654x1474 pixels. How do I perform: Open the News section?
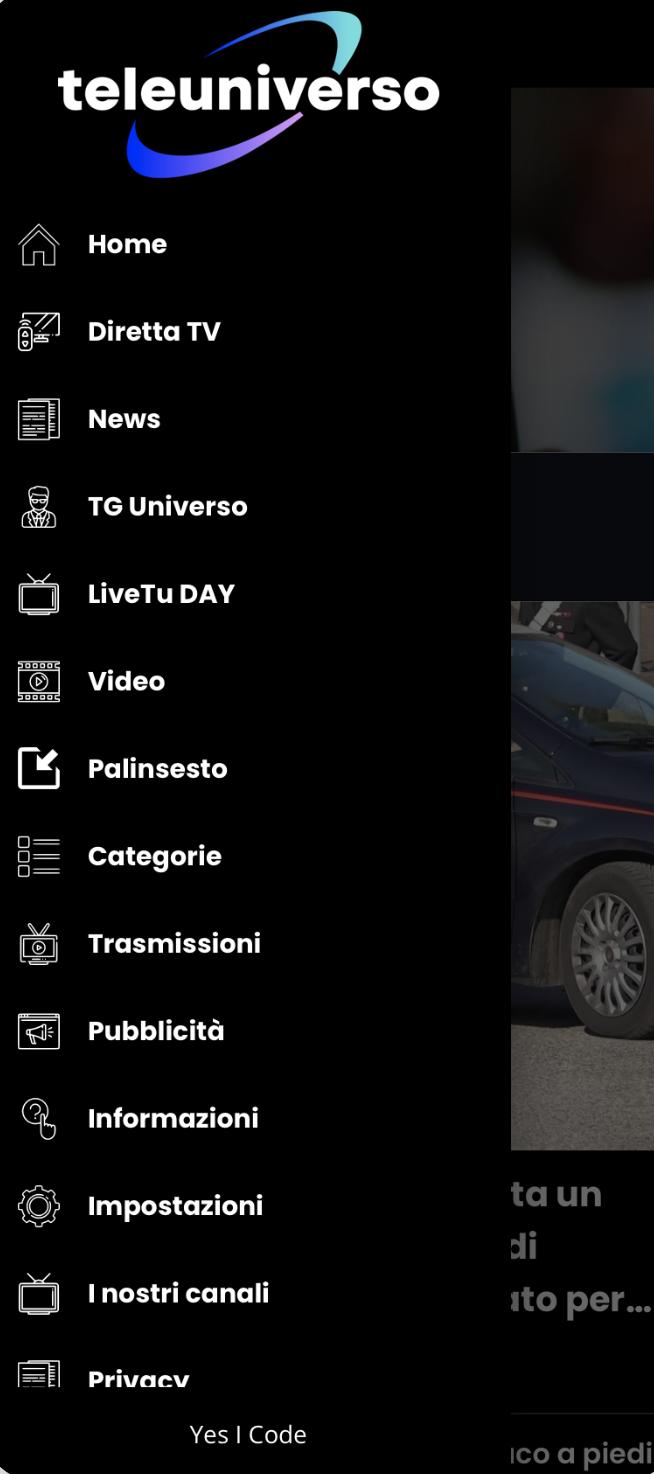[x=255, y=419]
